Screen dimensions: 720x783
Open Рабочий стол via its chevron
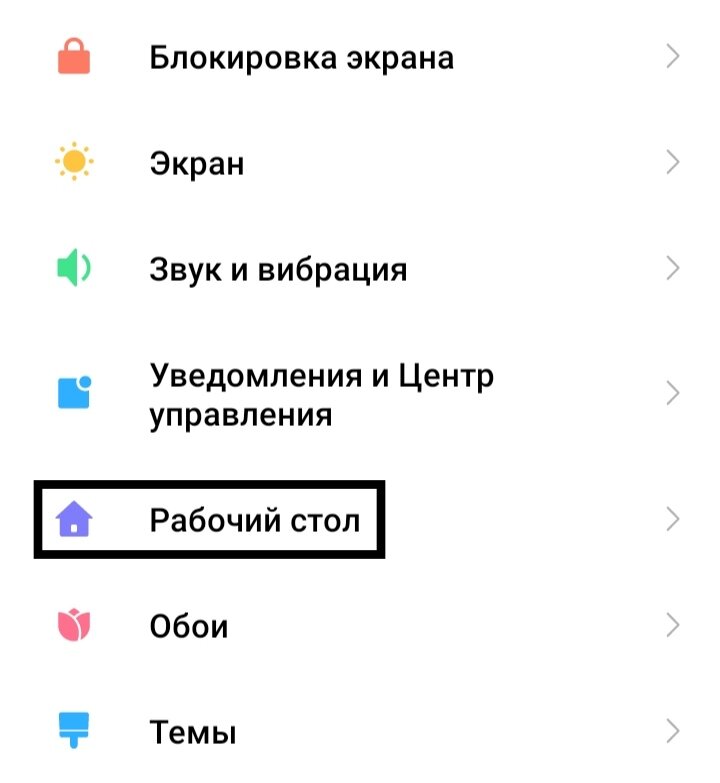click(x=672, y=518)
